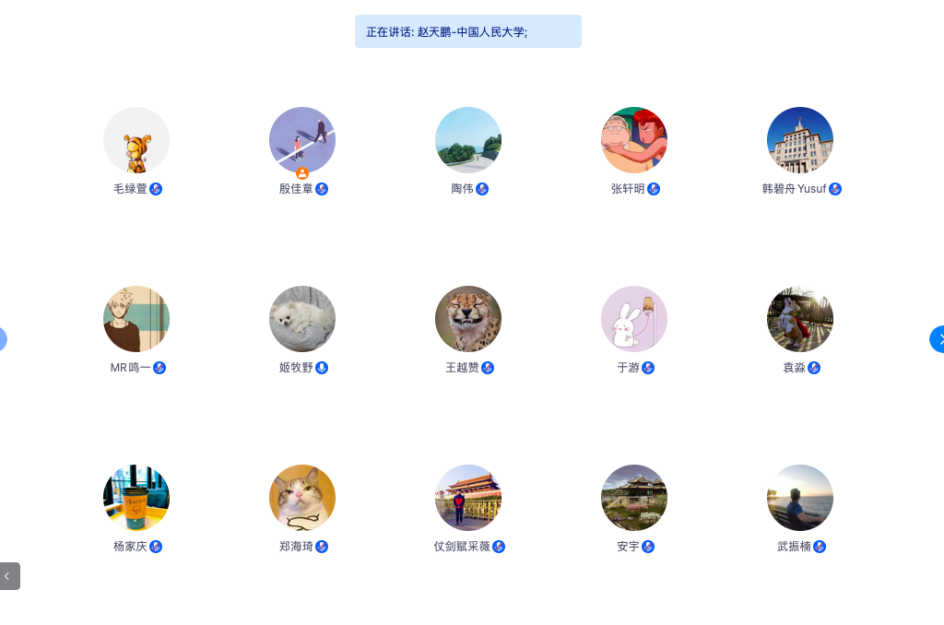Select participant 于游
This screenshot has width=944, height=625.
tap(634, 319)
